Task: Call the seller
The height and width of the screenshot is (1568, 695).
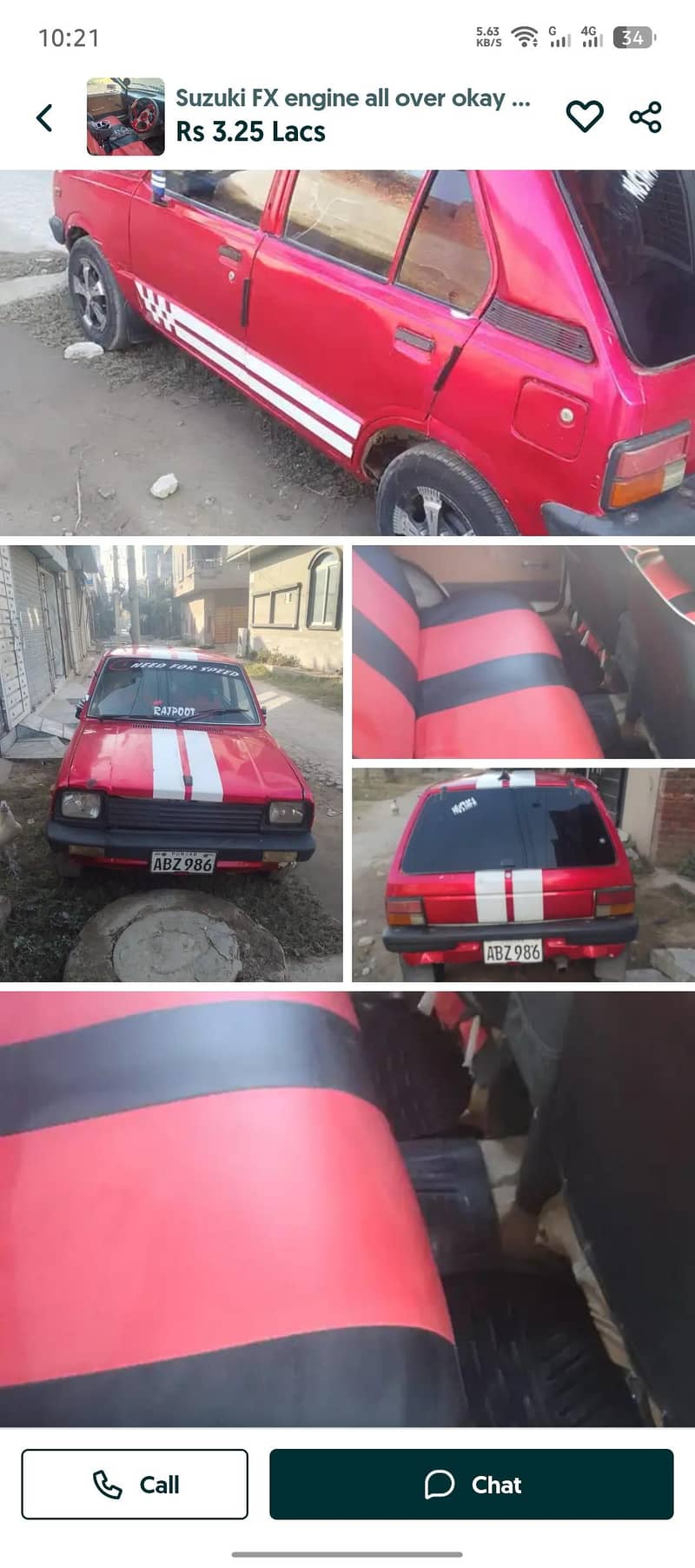Action: [x=135, y=1484]
